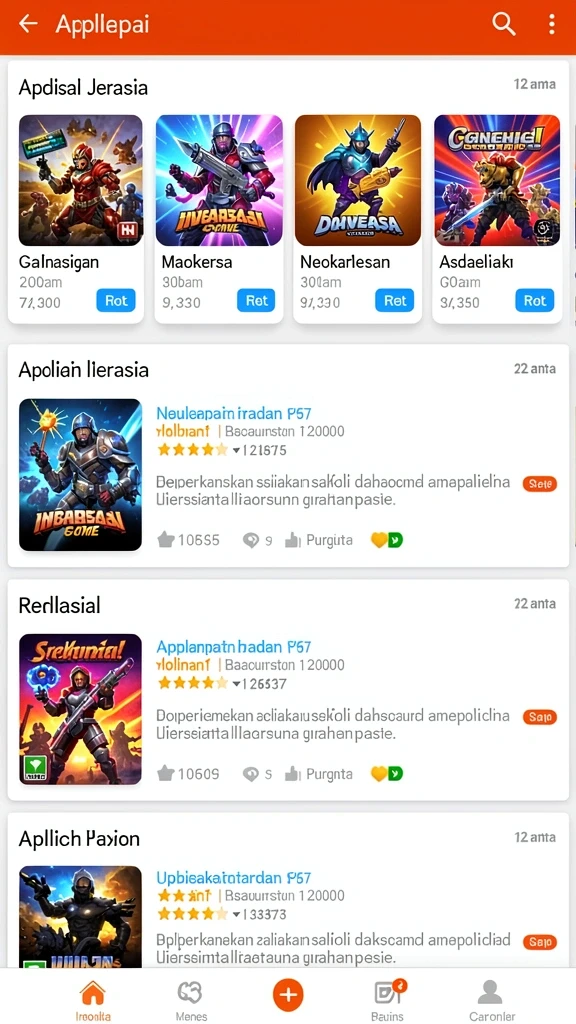
Task: Tap the Ret button under Neokarlesan
Action: [x=394, y=301]
